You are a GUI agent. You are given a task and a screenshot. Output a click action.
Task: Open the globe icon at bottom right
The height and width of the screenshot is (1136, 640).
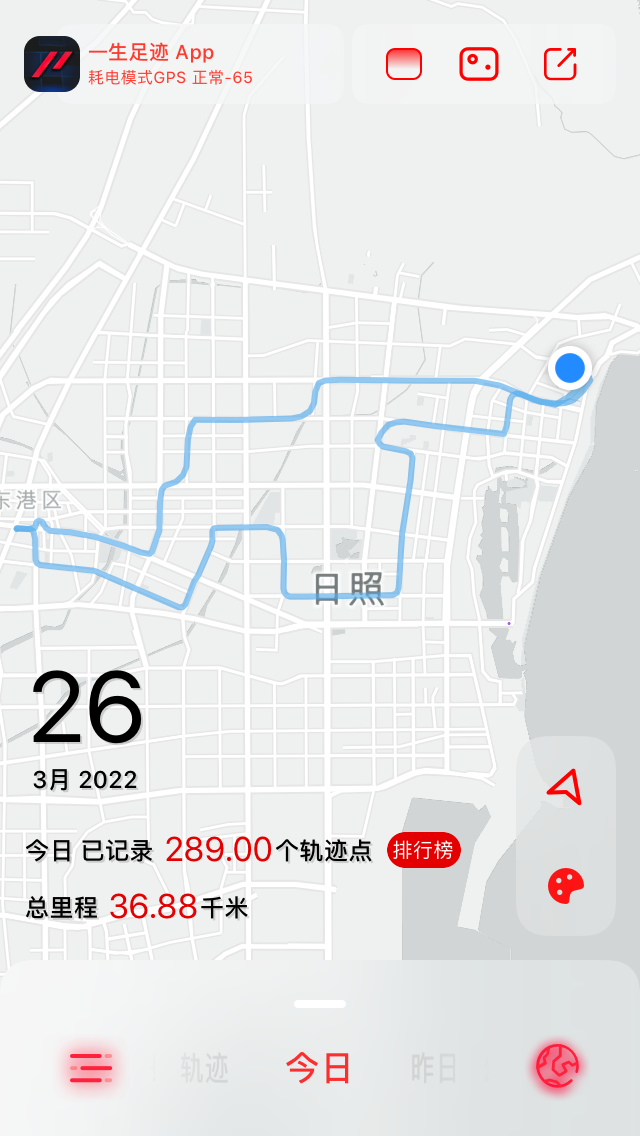point(557,1066)
